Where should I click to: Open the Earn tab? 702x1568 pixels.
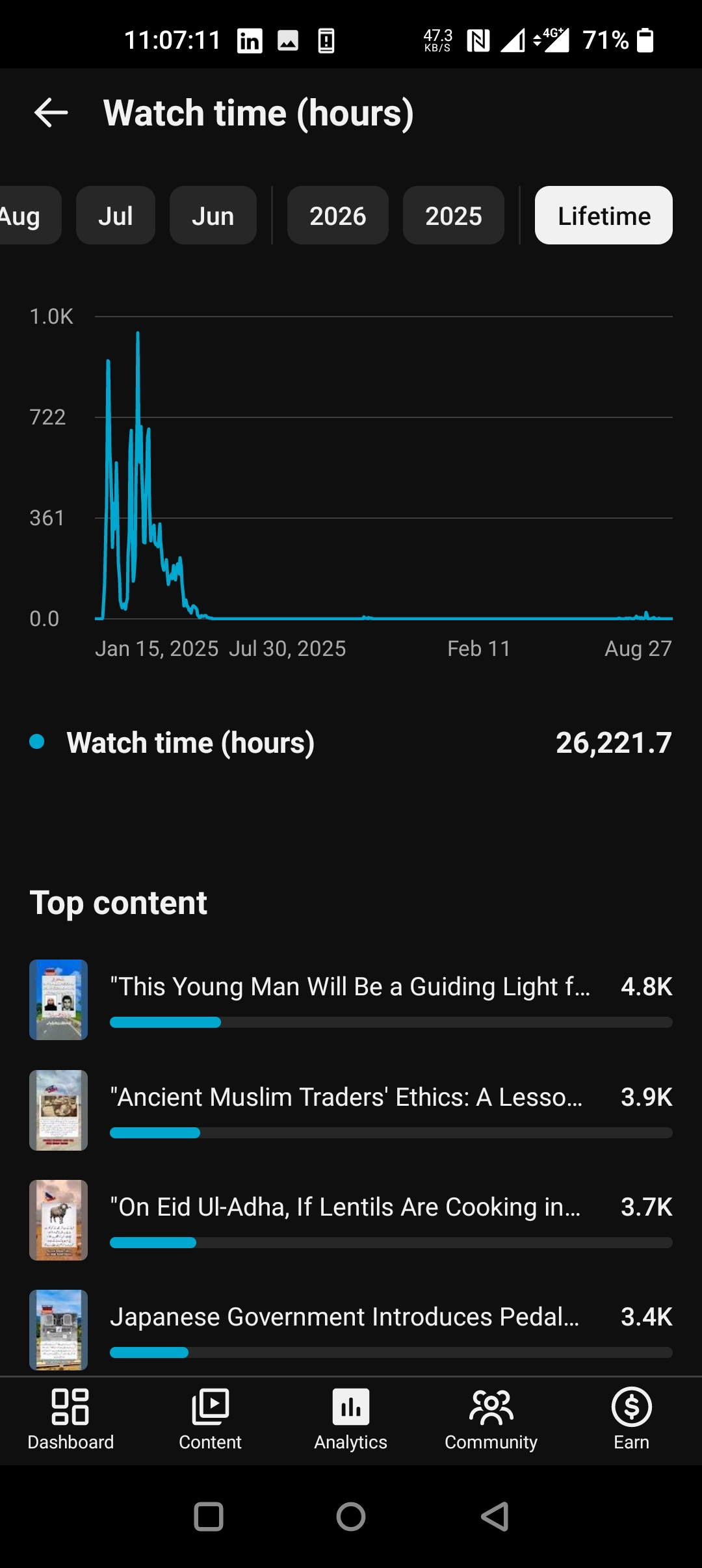coord(632,1420)
